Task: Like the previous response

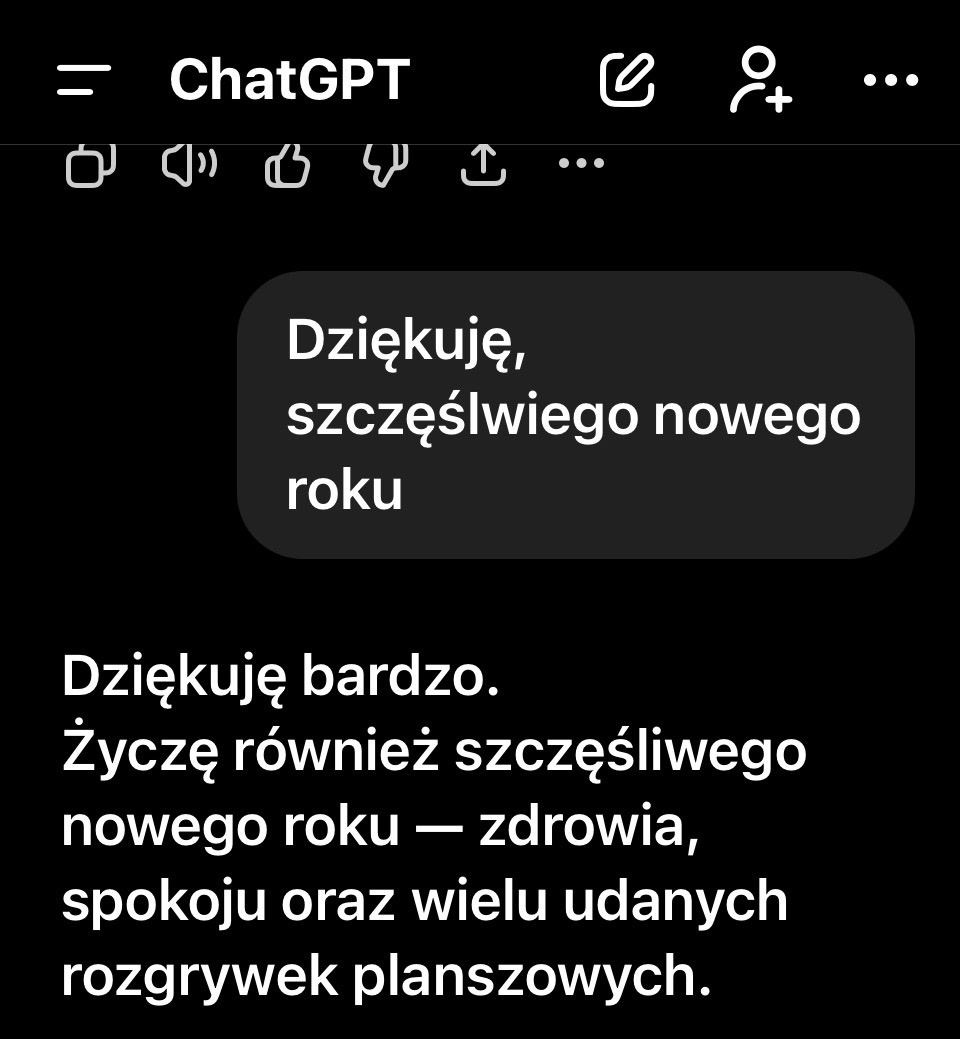Action: point(287,164)
